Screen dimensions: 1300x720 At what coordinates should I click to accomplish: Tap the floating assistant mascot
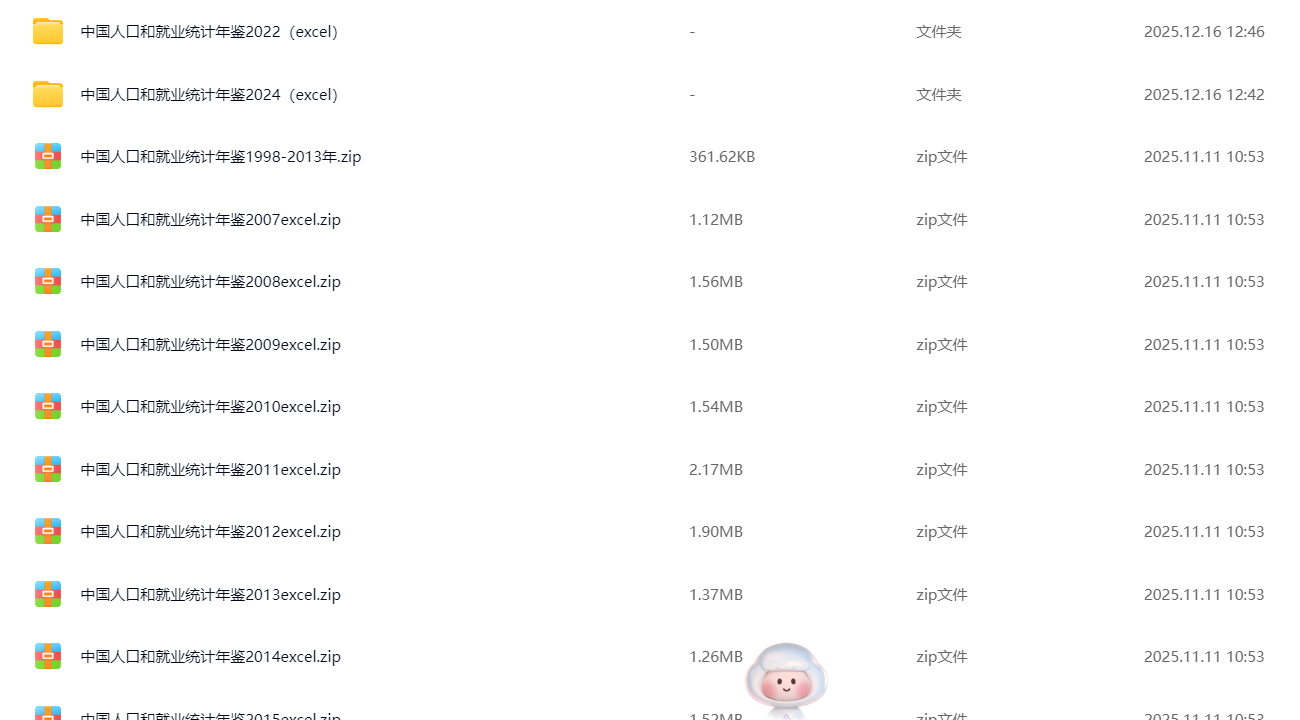(786, 682)
